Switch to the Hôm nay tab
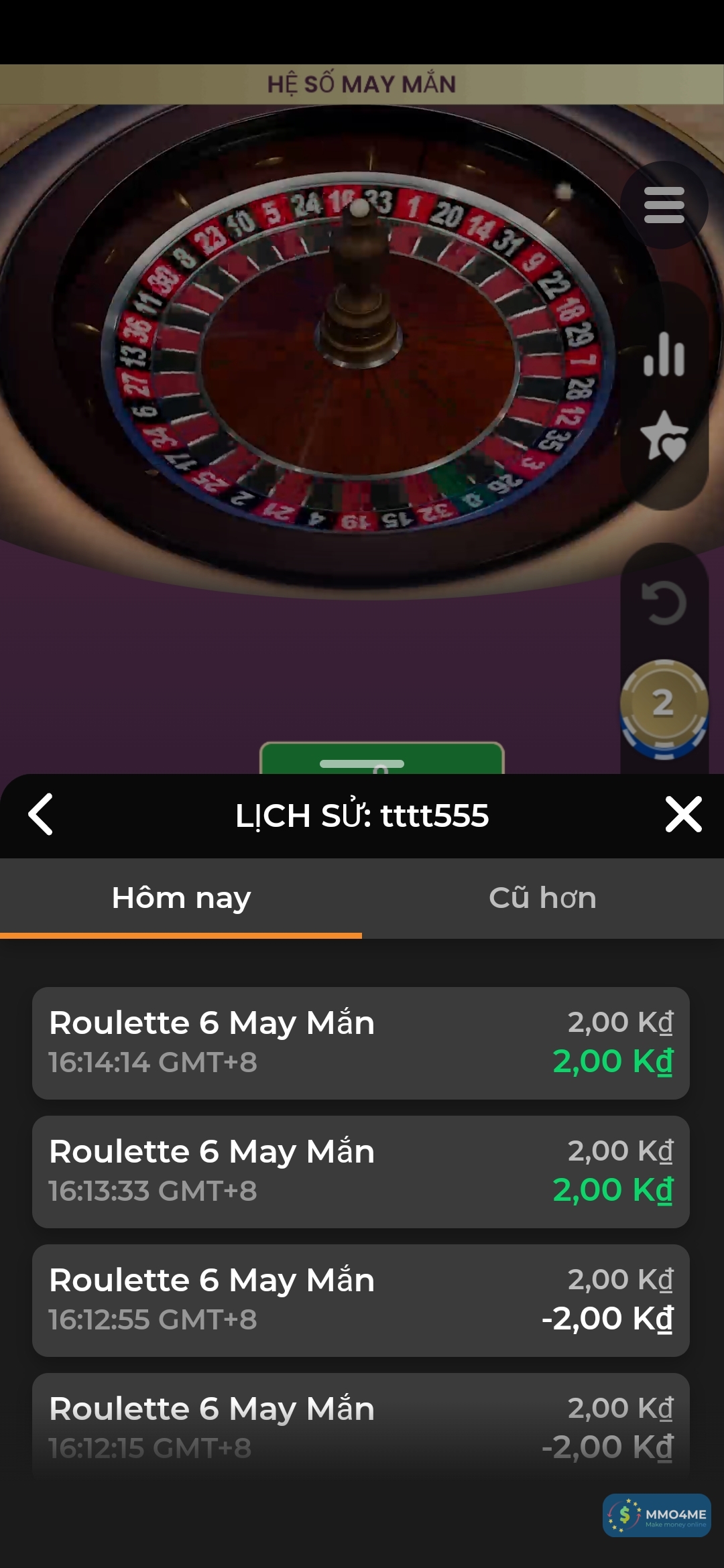Screen dimensions: 724x1568 pos(181,898)
